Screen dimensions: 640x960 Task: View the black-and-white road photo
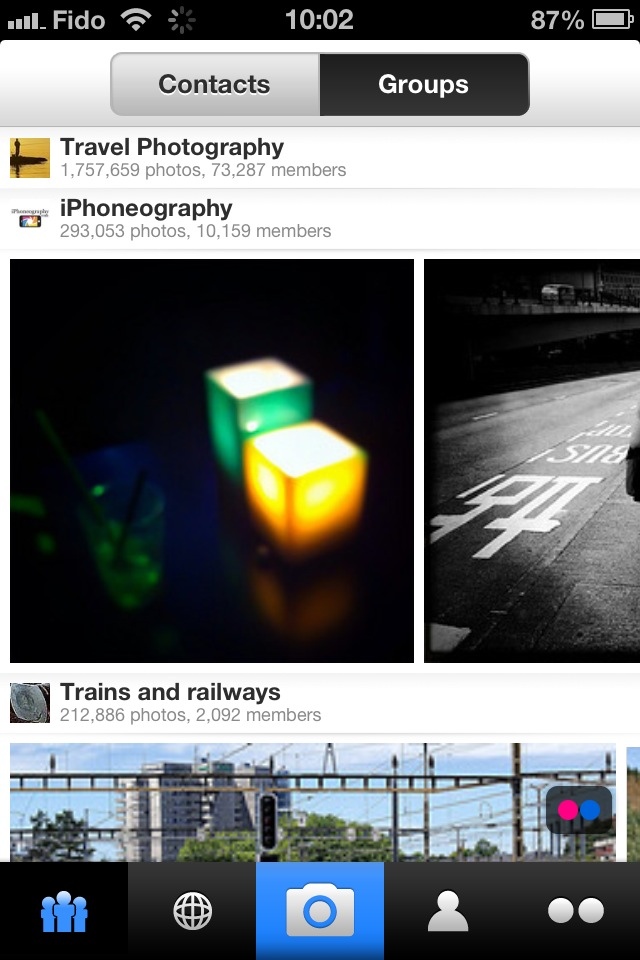click(531, 460)
